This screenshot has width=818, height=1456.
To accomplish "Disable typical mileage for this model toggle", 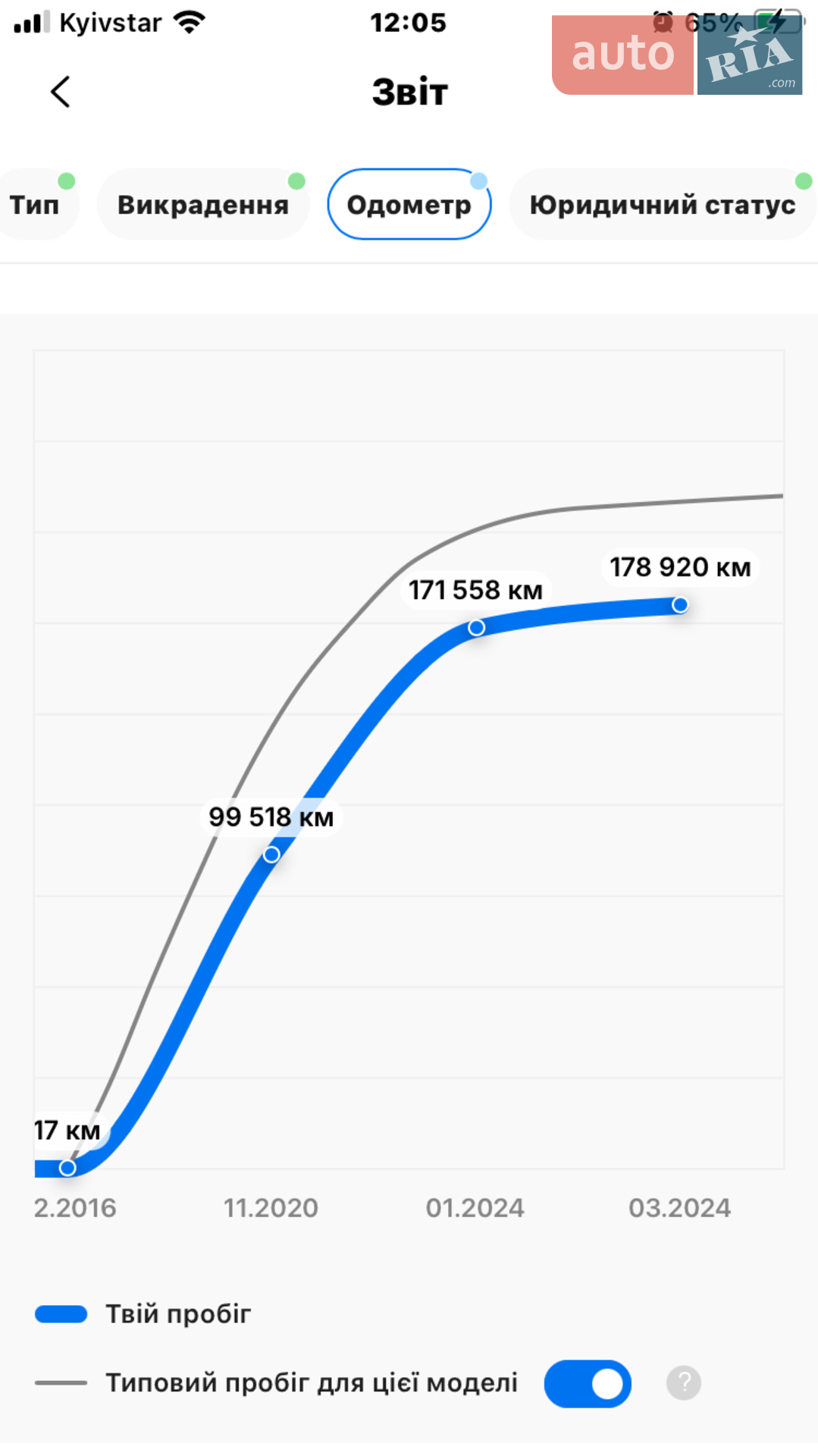I will [x=588, y=1384].
